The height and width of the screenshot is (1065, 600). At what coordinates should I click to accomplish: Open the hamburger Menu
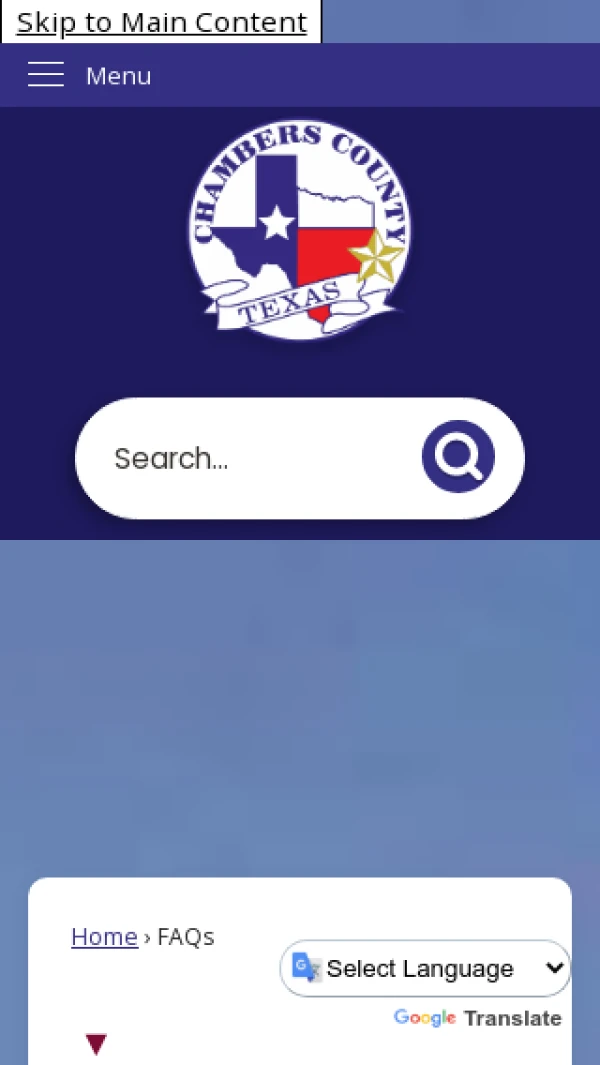coord(88,76)
